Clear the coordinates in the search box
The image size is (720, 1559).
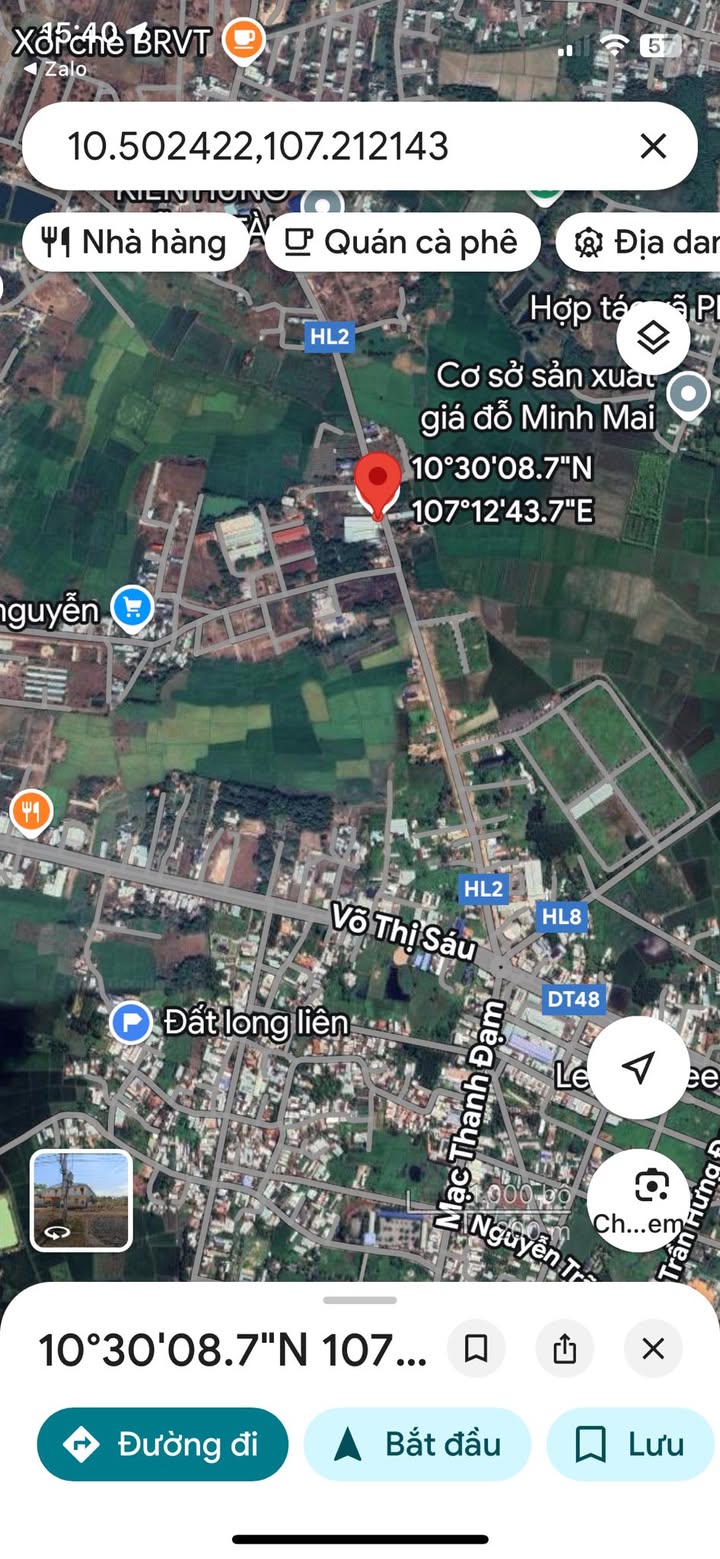653,147
